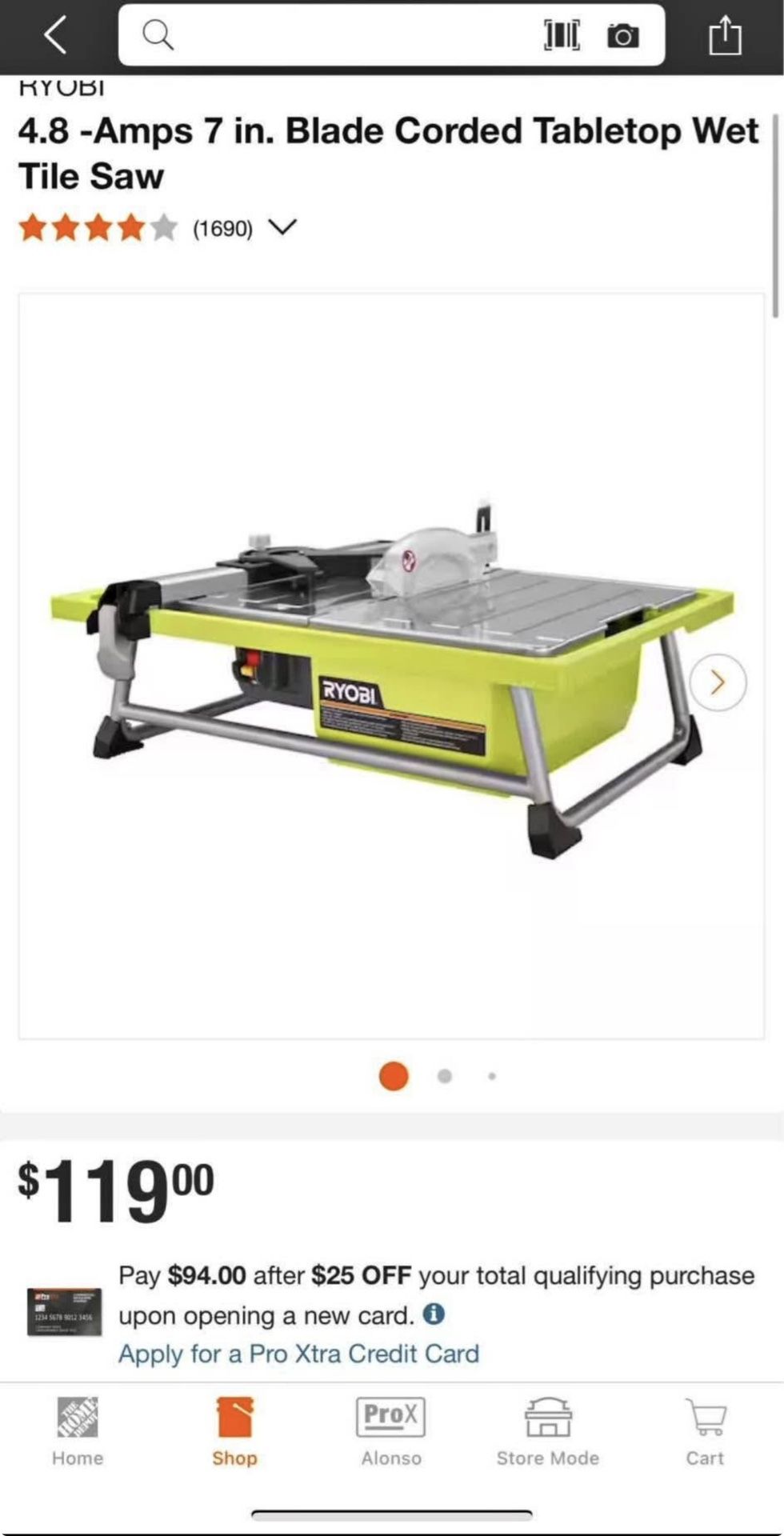Image resolution: width=784 pixels, height=1536 pixels.
Task: Share this Ryobi tile saw
Action: (x=725, y=36)
